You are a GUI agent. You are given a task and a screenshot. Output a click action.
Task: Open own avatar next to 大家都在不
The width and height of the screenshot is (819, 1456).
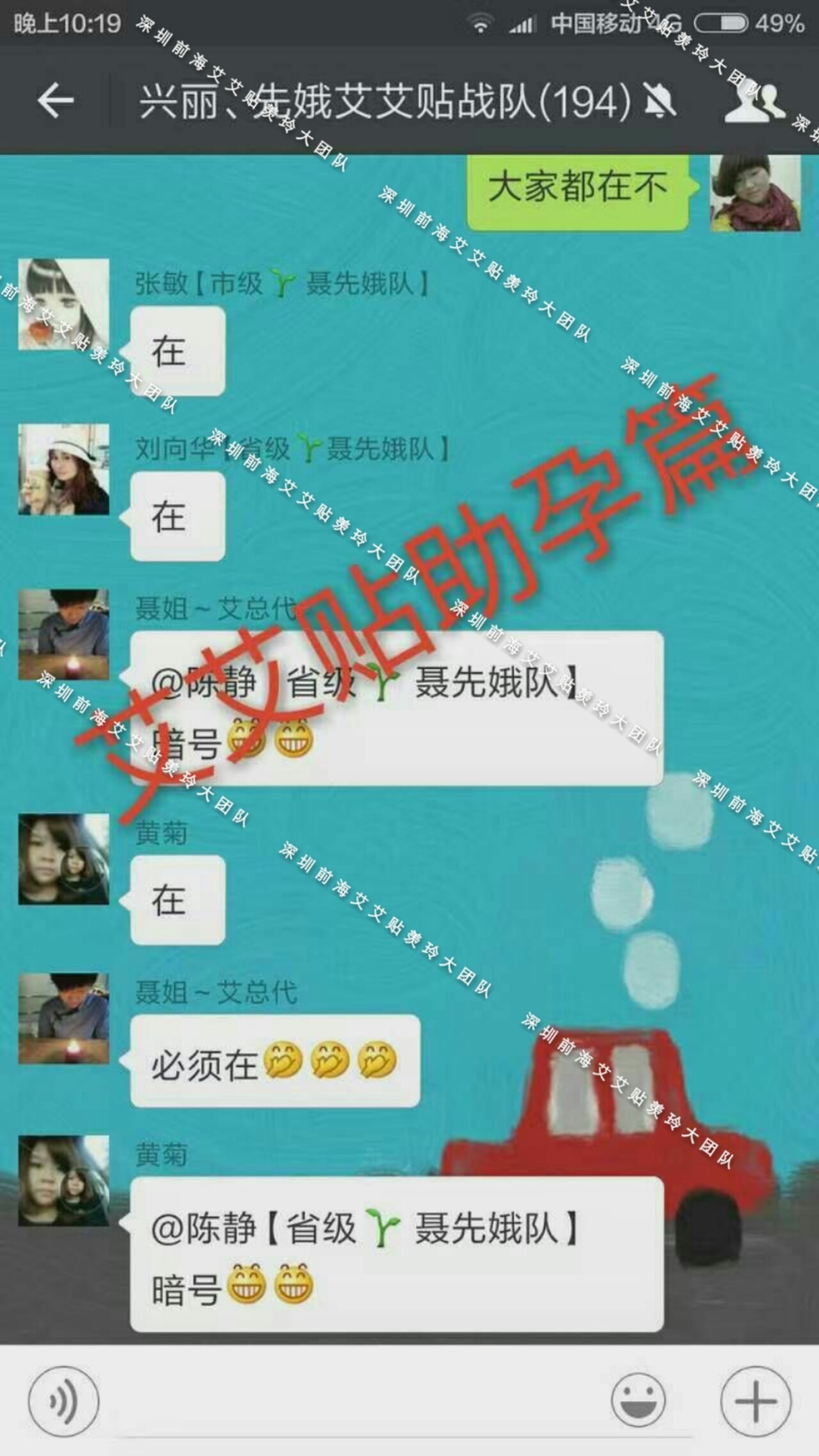(x=755, y=193)
